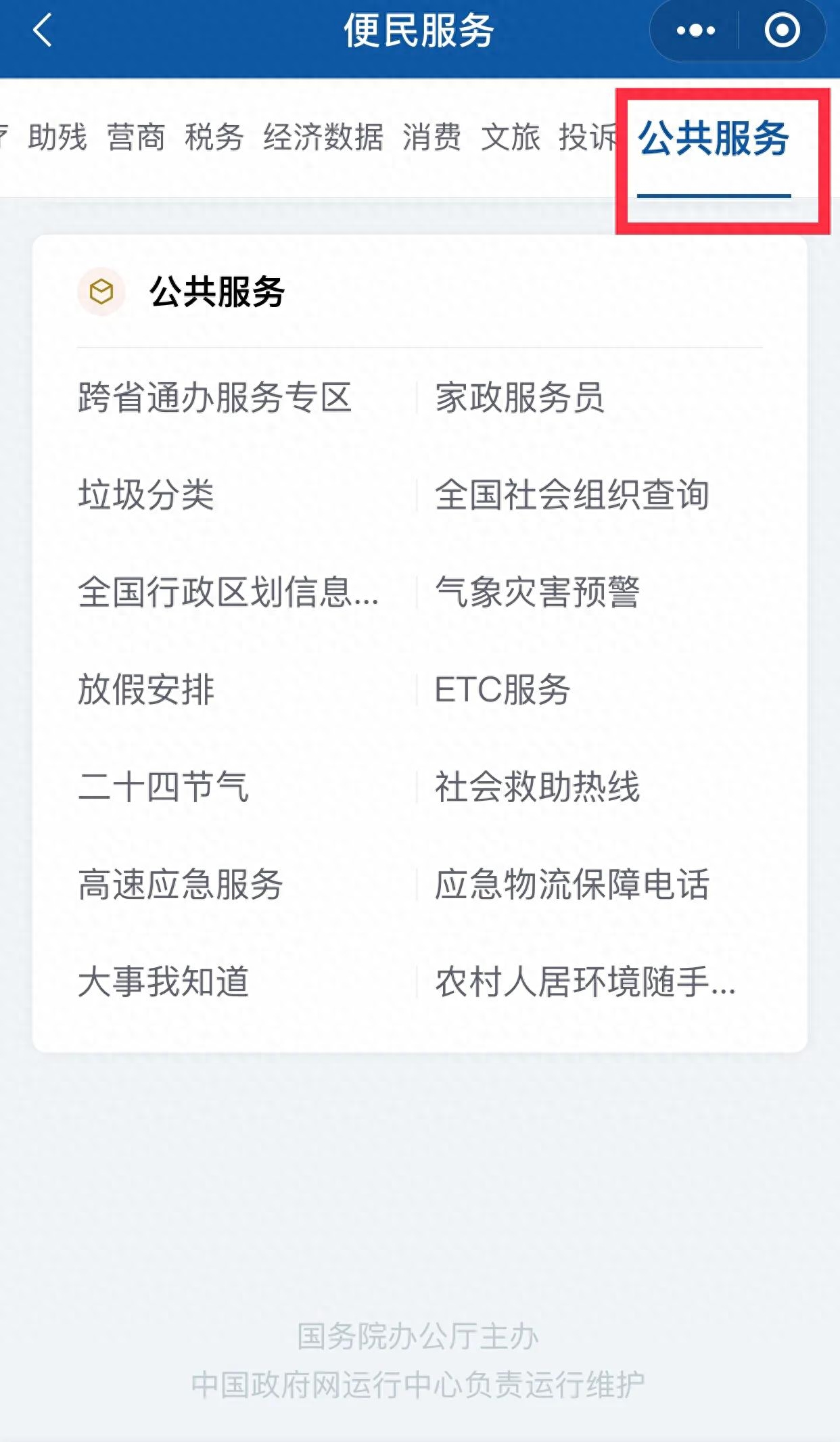The image size is (840, 1442).
Task: Select the 文旅 tab
Action: (x=511, y=137)
